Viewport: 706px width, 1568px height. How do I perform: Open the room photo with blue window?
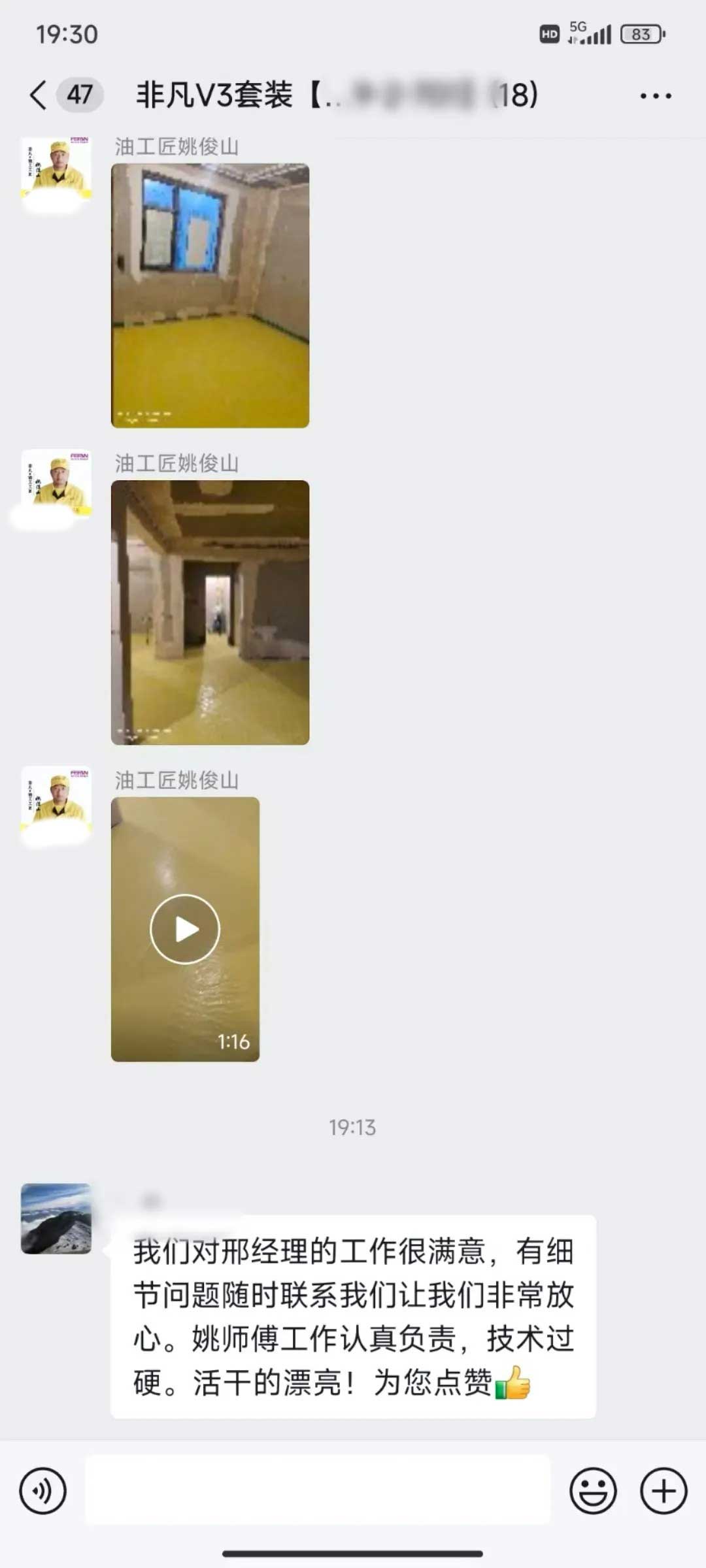point(210,295)
